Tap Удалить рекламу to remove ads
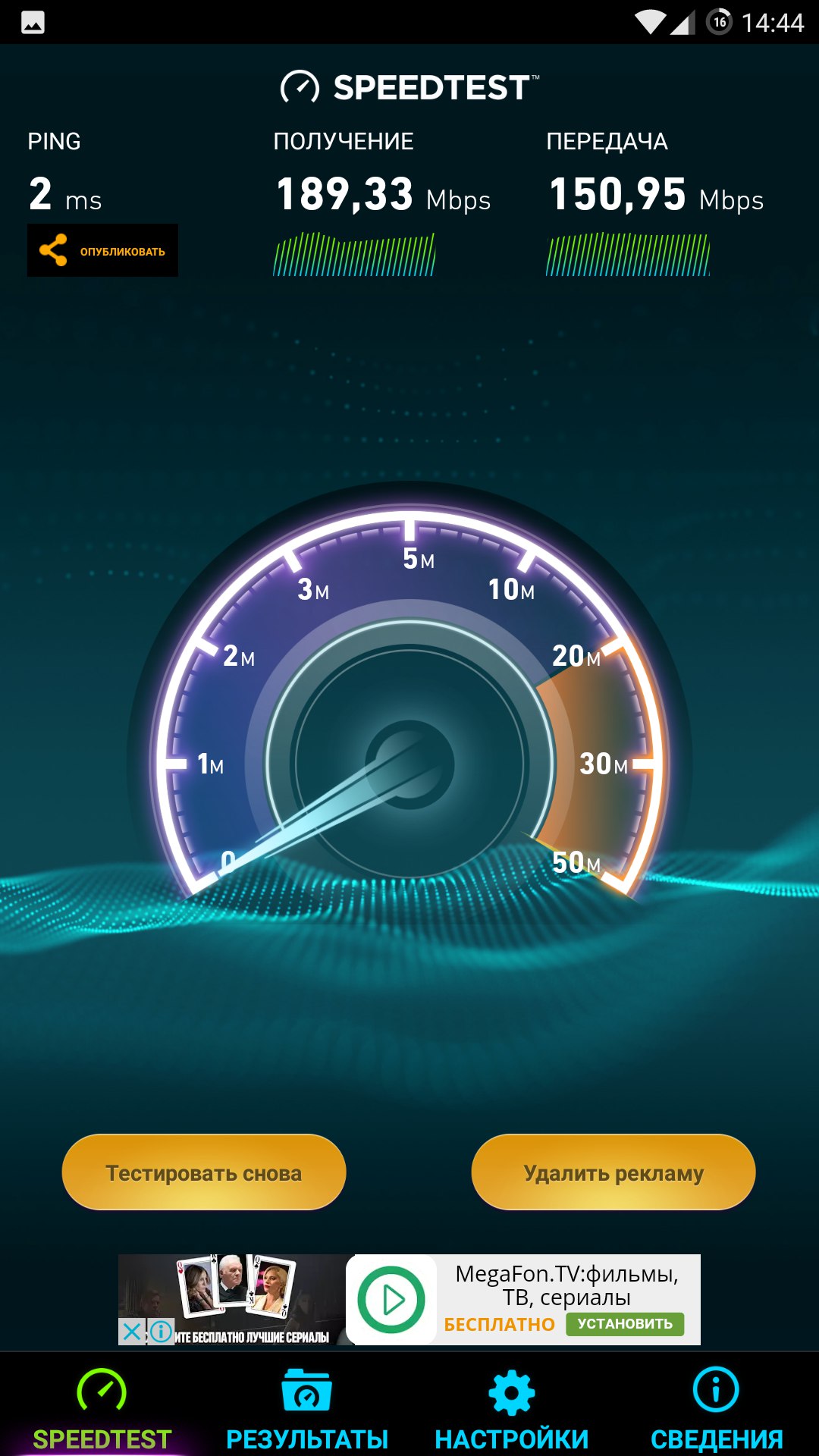The height and width of the screenshot is (1456, 819). click(613, 1172)
